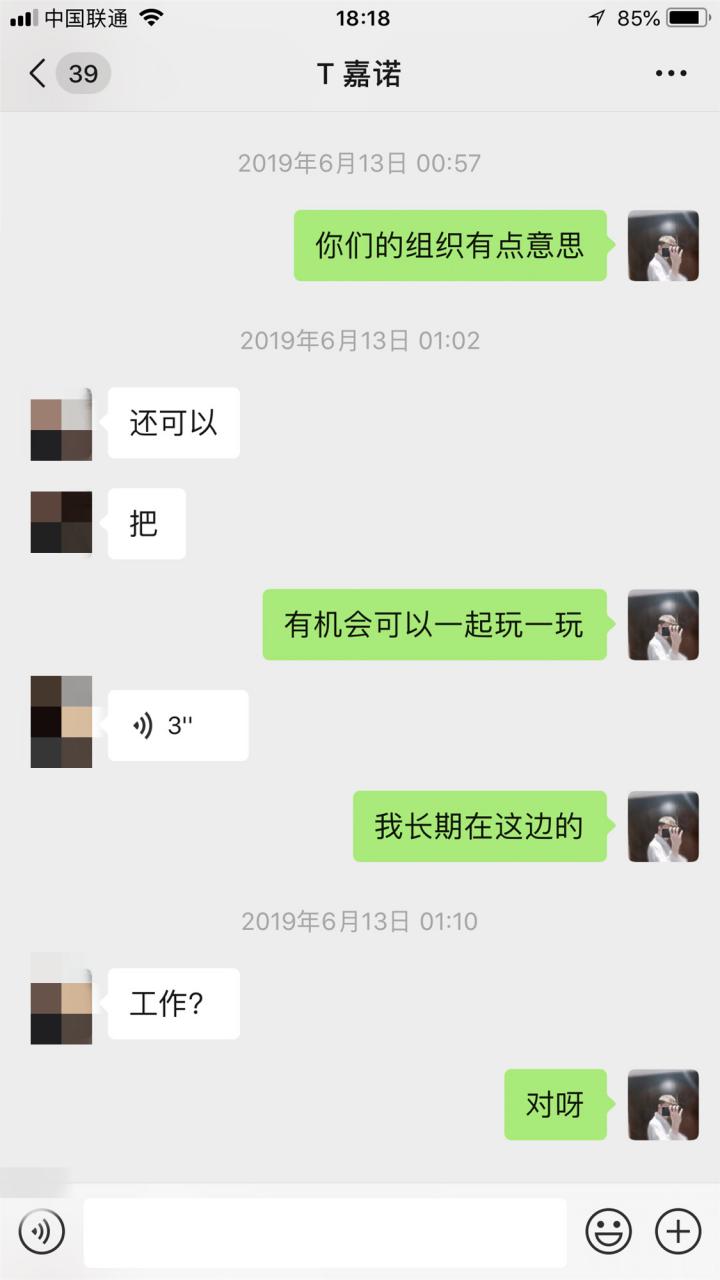This screenshot has height=1280, width=720.
Task: Open the chat title T 嘉诺
Action: coord(360,73)
